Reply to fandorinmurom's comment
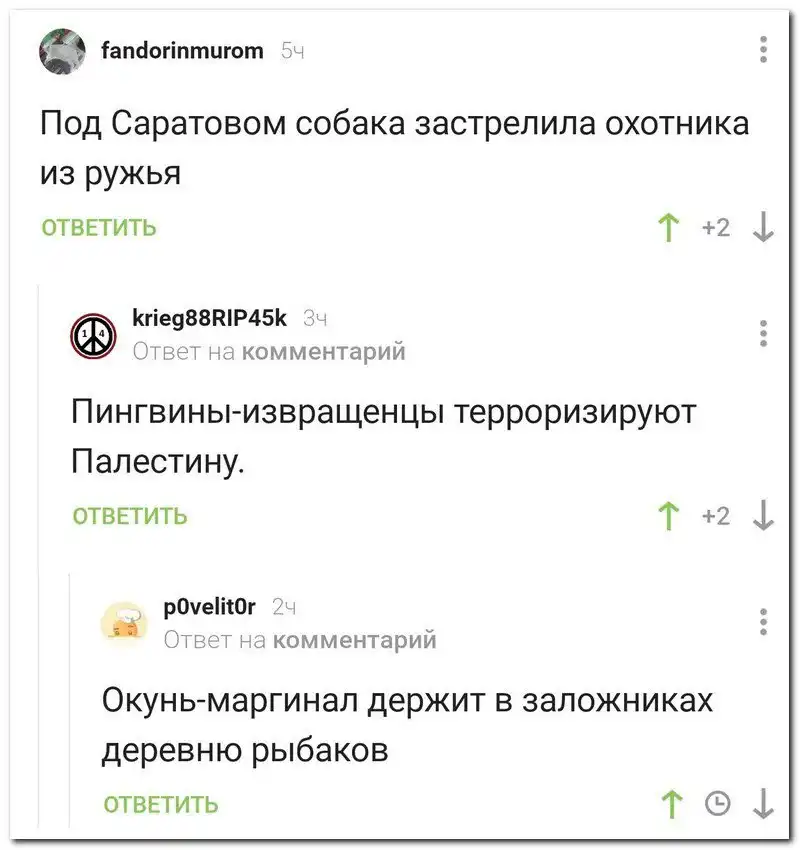 (x=98, y=228)
